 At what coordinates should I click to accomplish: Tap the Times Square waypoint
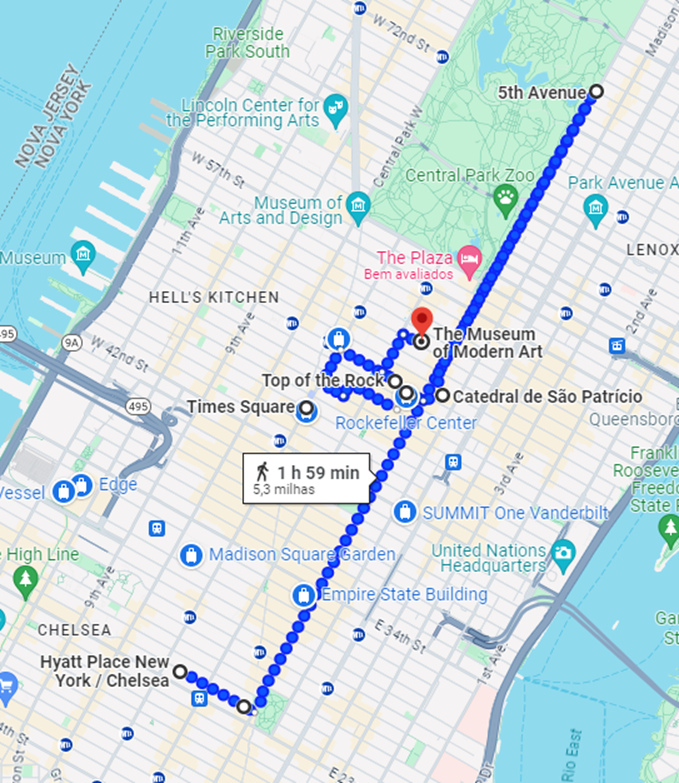point(305,408)
